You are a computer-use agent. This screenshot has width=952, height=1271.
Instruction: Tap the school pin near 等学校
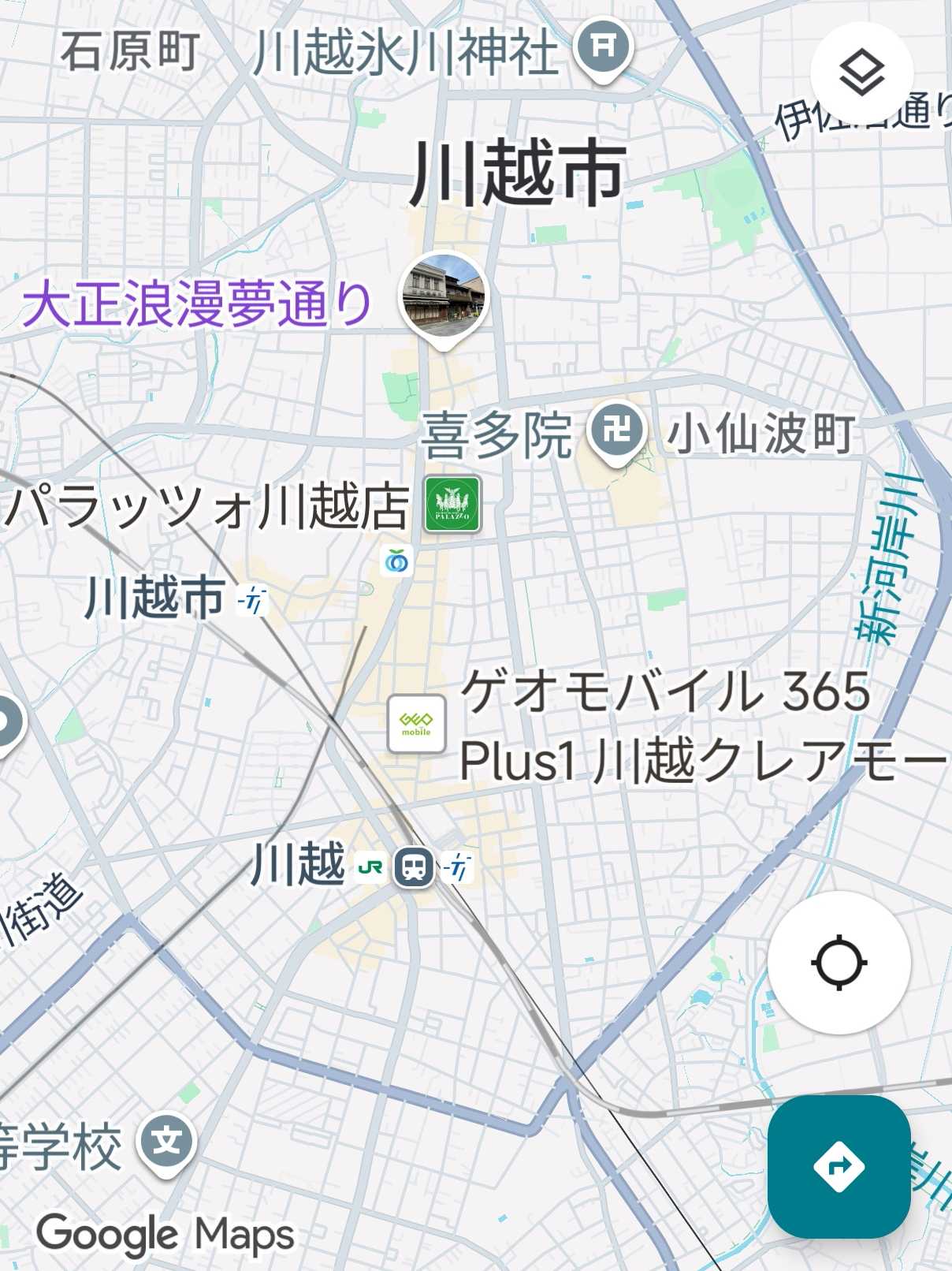(x=166, y=1141)
